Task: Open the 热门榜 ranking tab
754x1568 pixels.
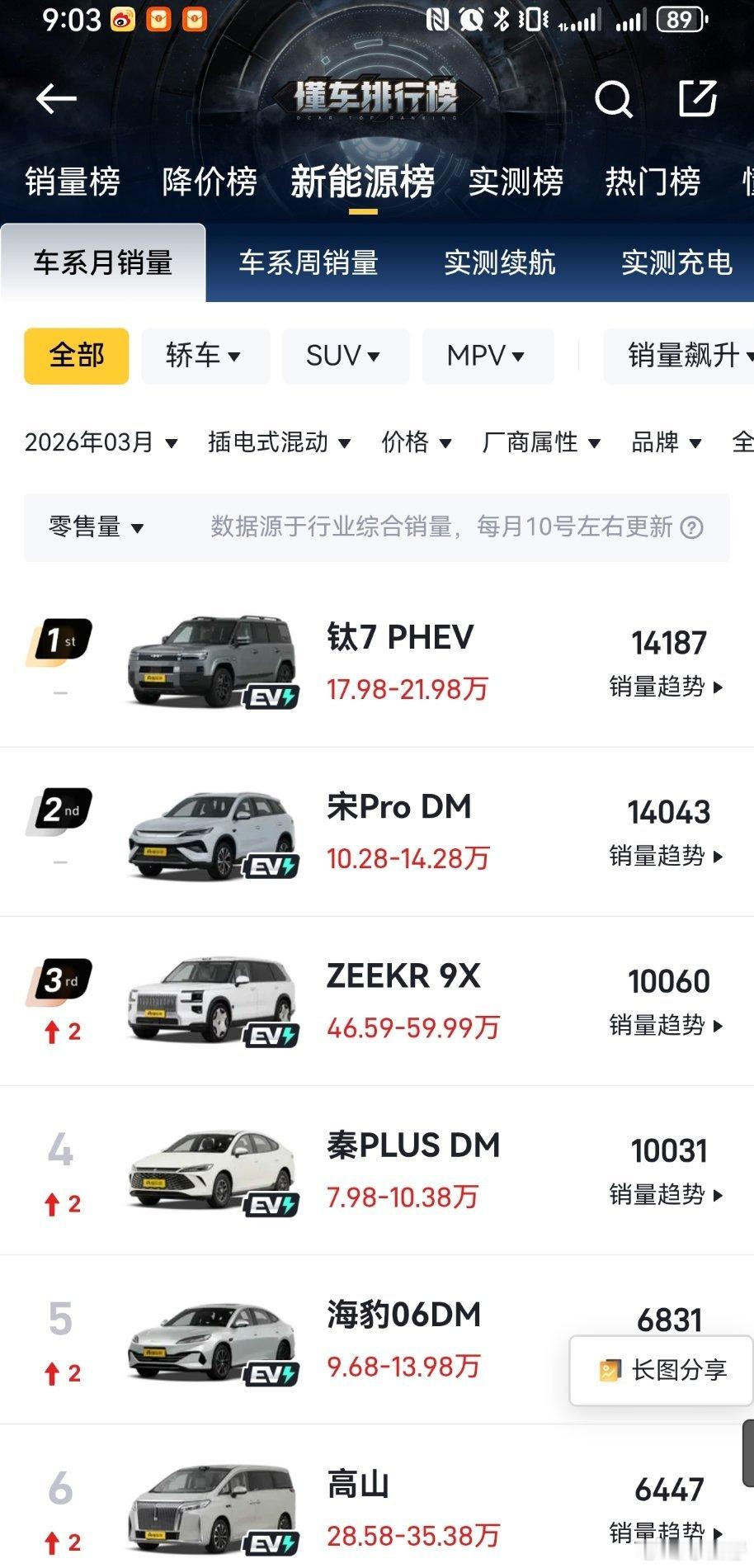Action: click(653, 182)
